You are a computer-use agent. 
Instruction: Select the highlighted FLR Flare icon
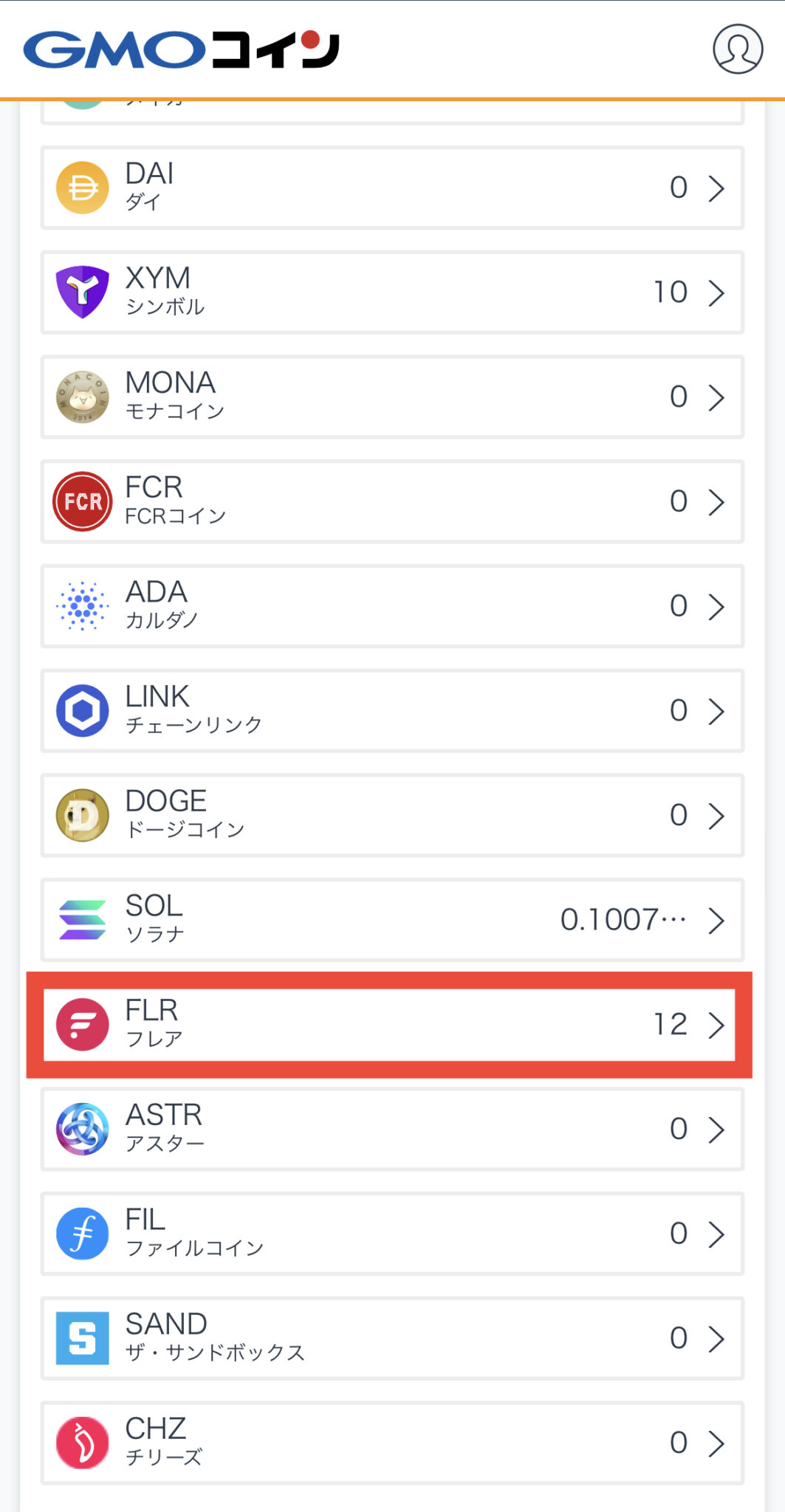coord(81,1023)
